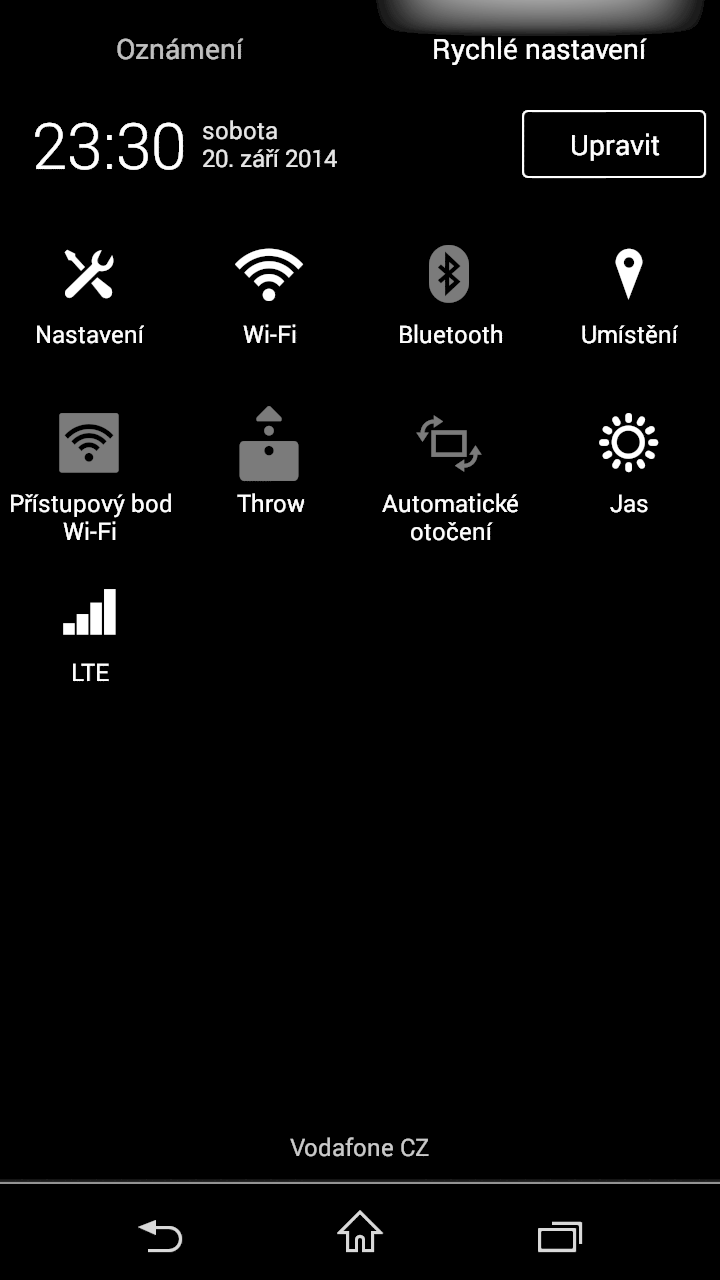Toggle Umístění location setting

coord(629,297)
